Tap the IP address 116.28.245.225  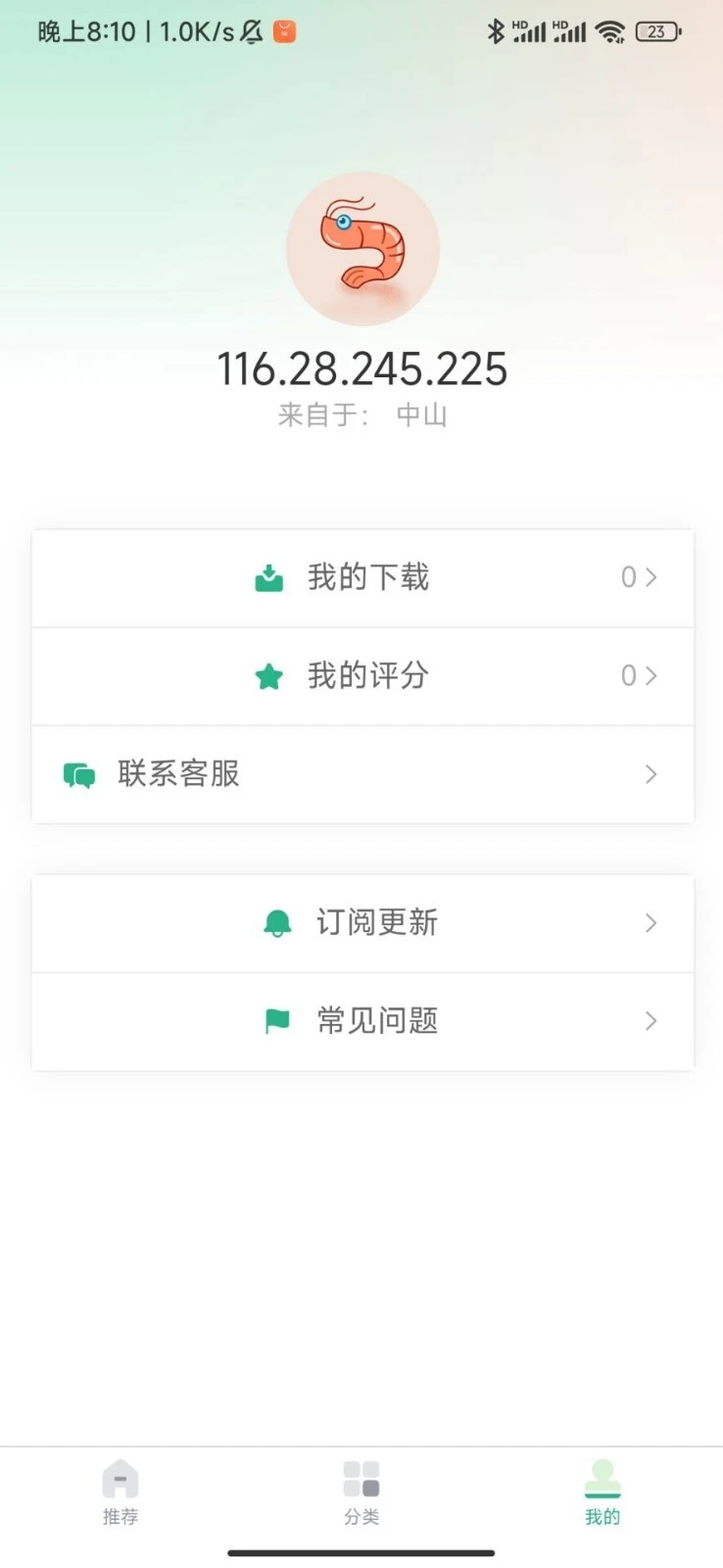[x=361, y=370]
